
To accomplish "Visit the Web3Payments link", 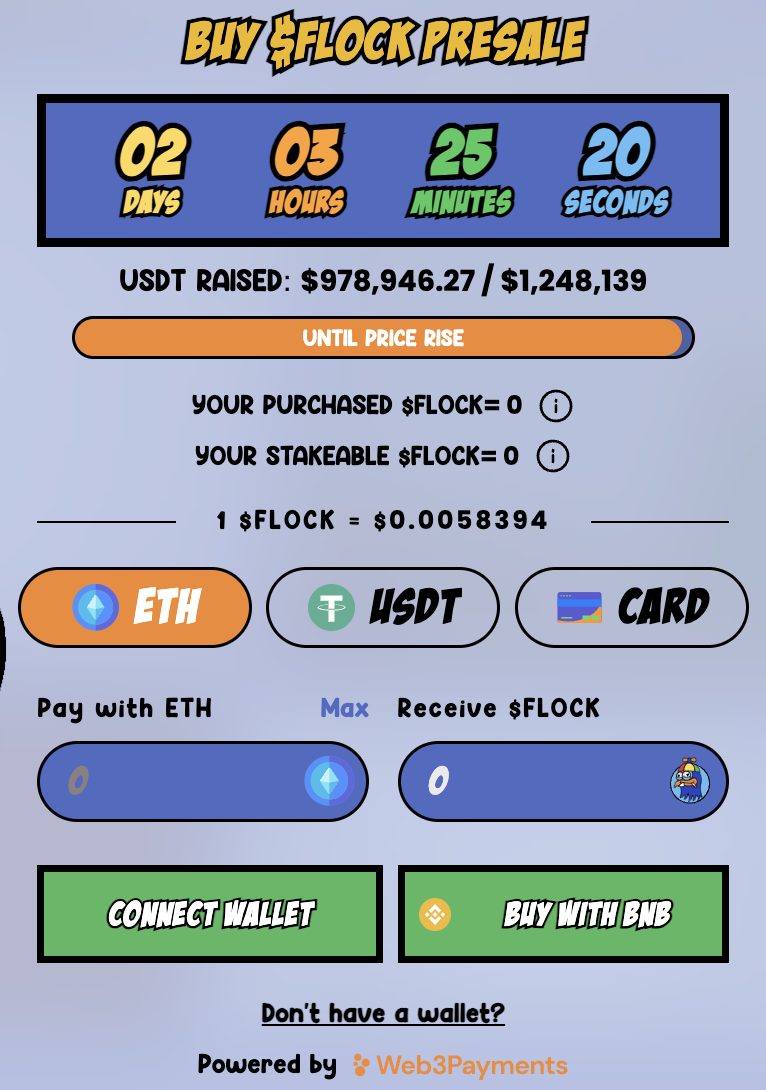I will [460, 1065].
